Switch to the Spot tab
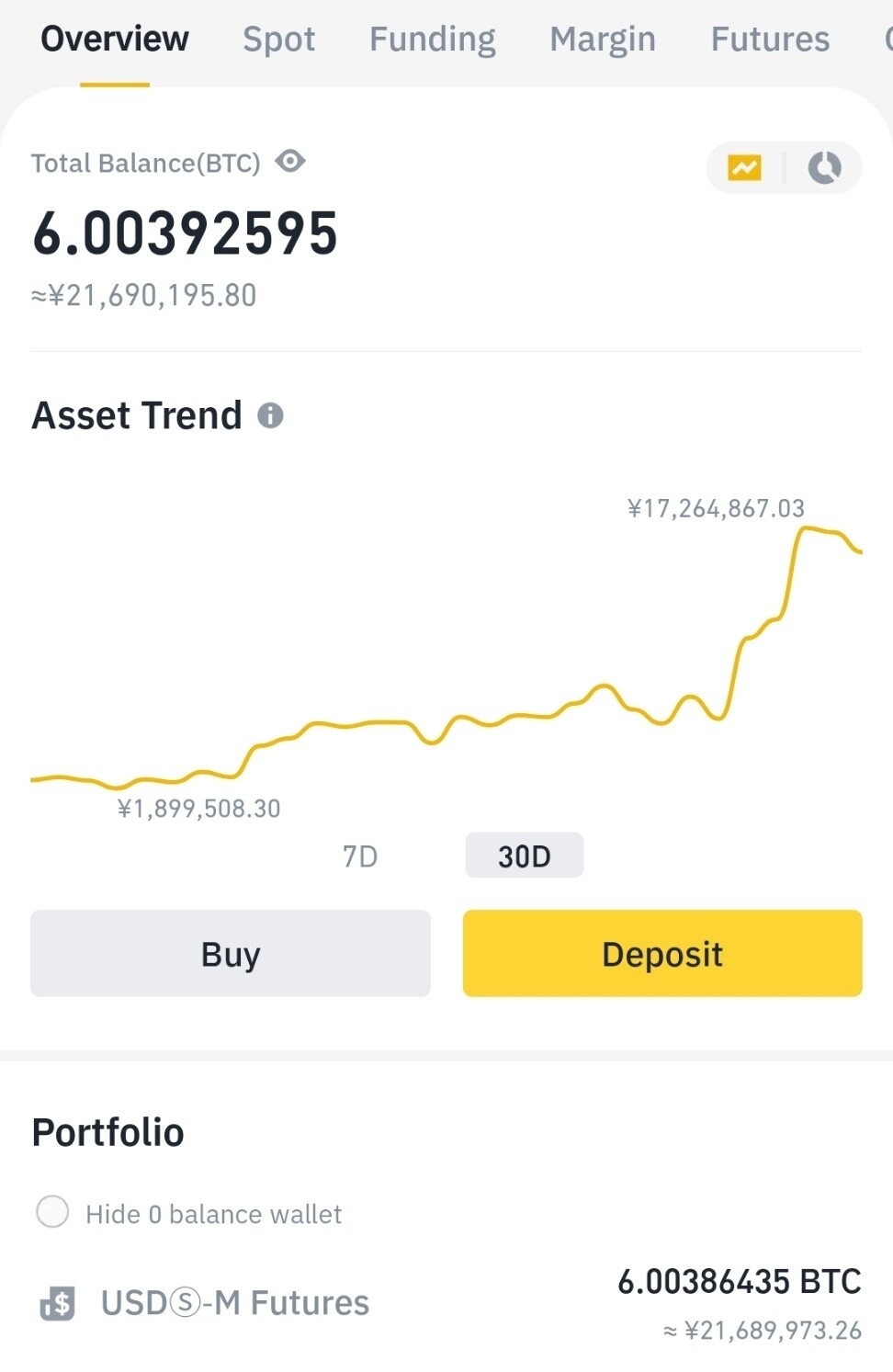The image size is (893, 1372). (x=278, y=40)
